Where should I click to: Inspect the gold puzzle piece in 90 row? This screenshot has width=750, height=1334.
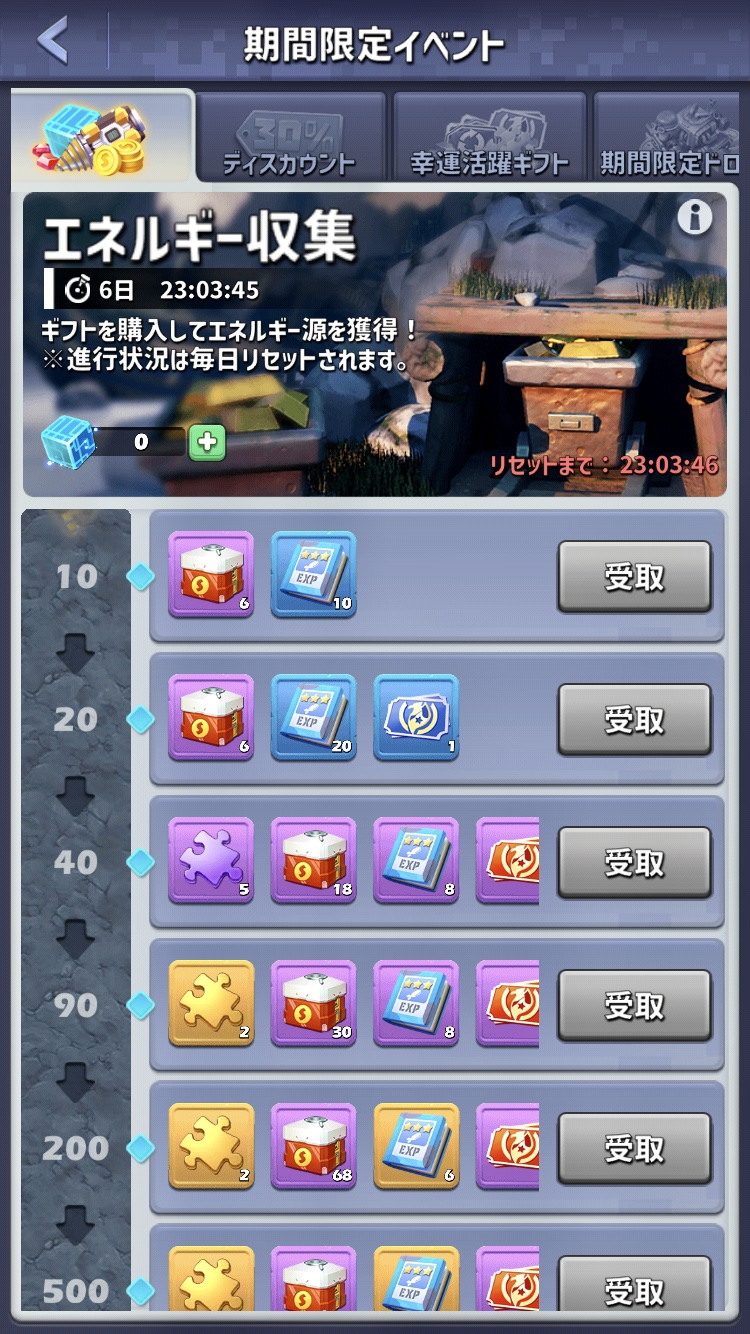pyautogui.click(x=211, y=1003)
